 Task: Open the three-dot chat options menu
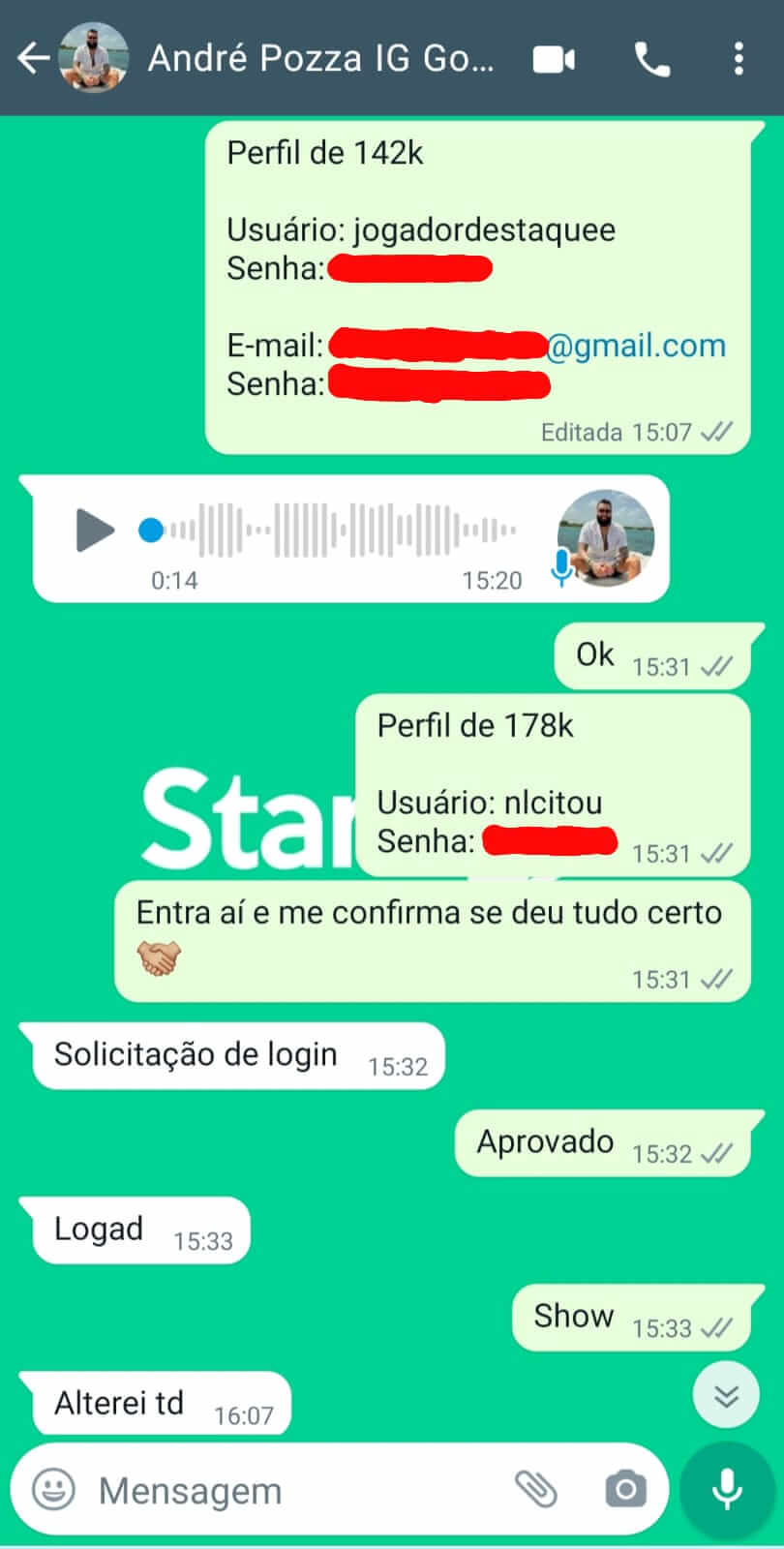coord(739,58)
